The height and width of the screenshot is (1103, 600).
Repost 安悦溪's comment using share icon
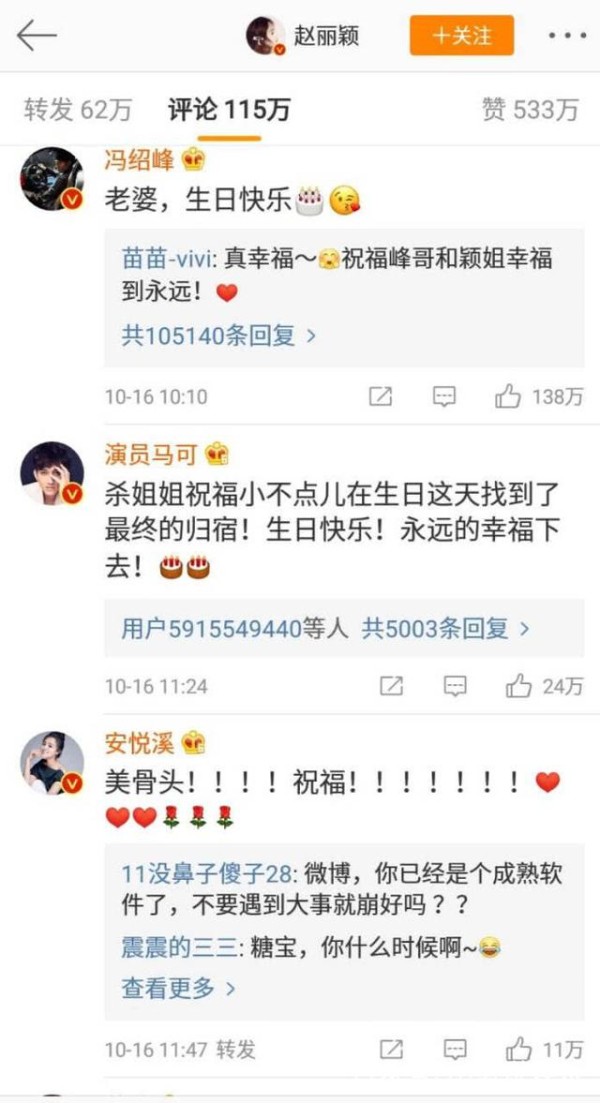391,1050
